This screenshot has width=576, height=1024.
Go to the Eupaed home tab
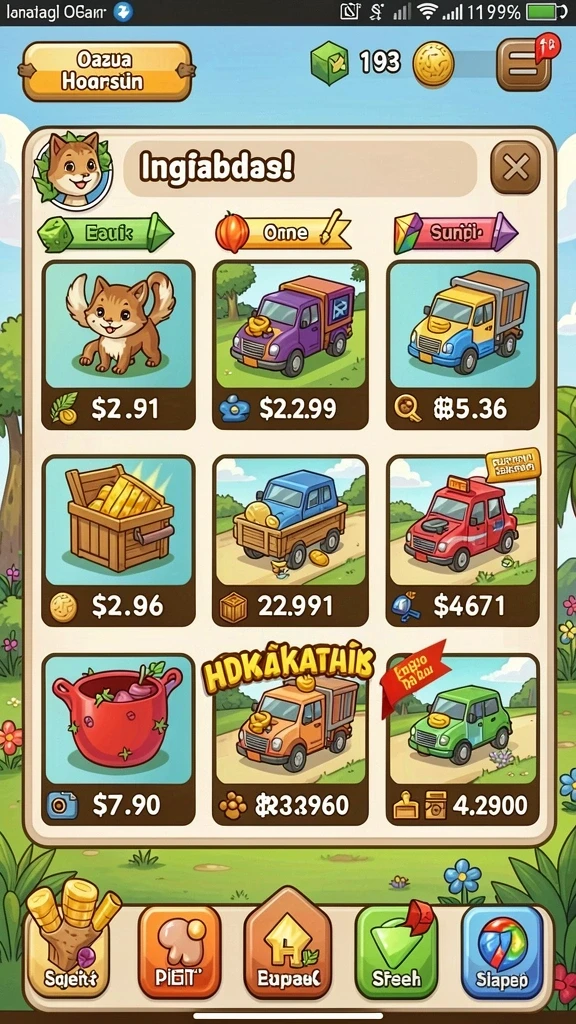(x=287, y=944)
